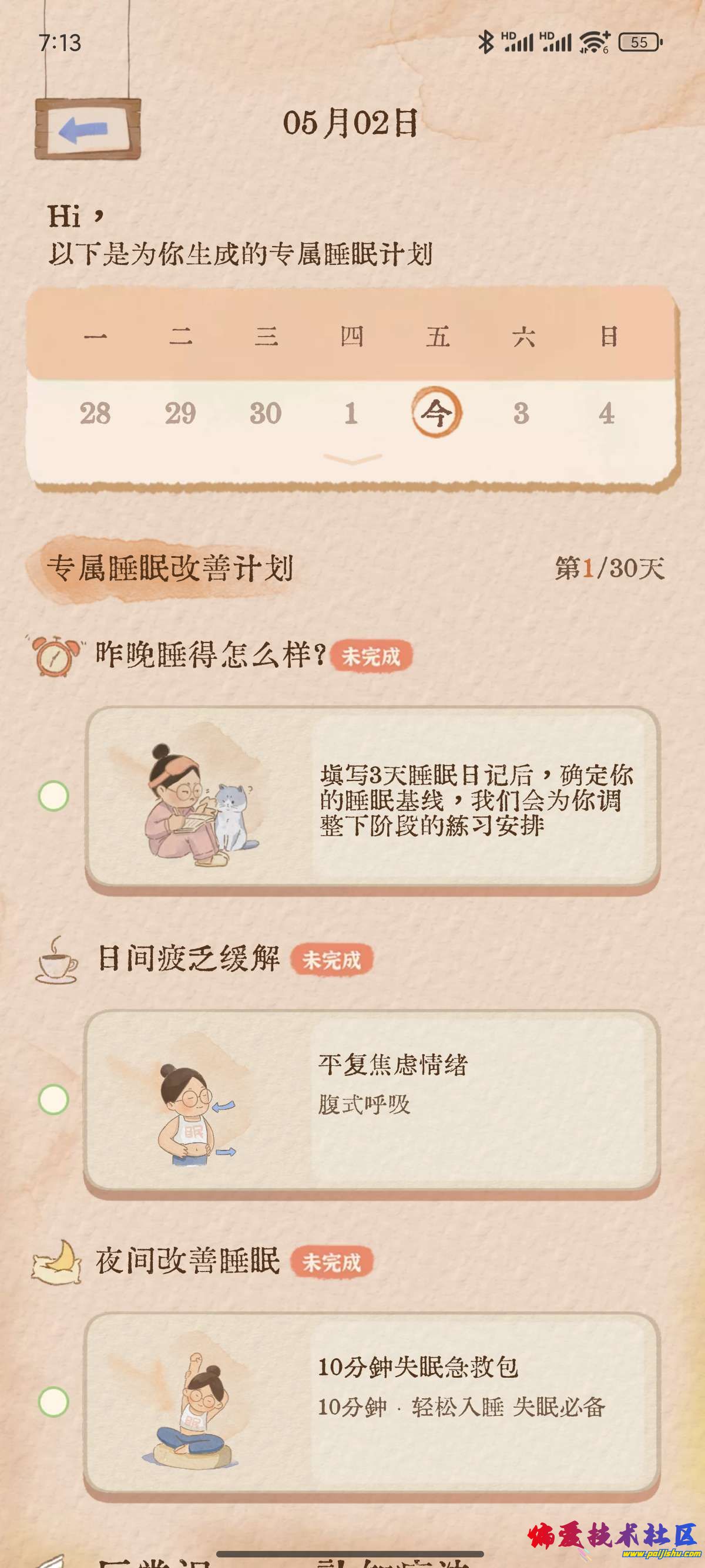Select today marked 今 in the calendar
Viewport: 705px width, 1568px height.
tap(437, 413)
